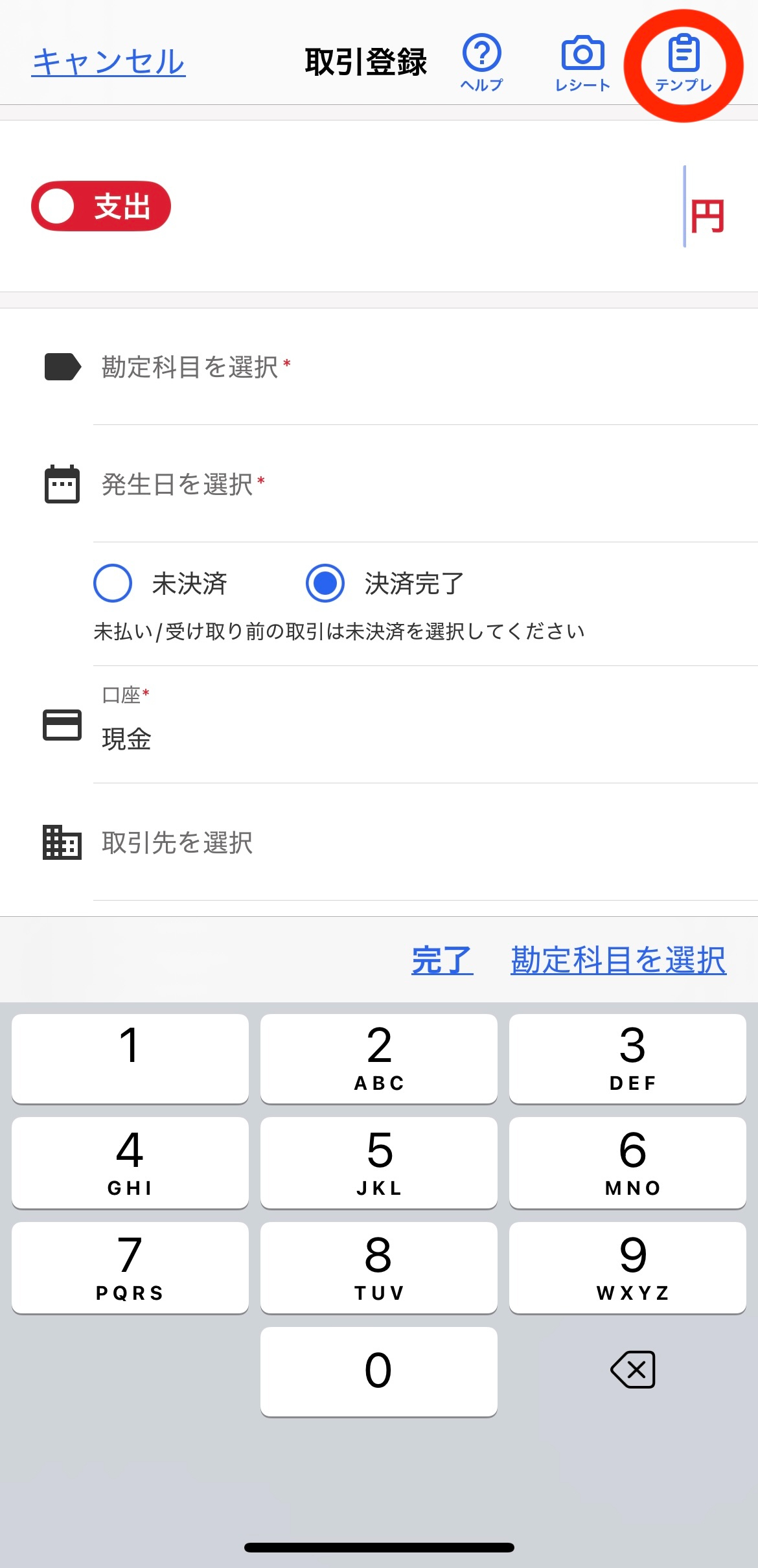
Task: Tap 完了 above the keypad
Action: (442, 960)
